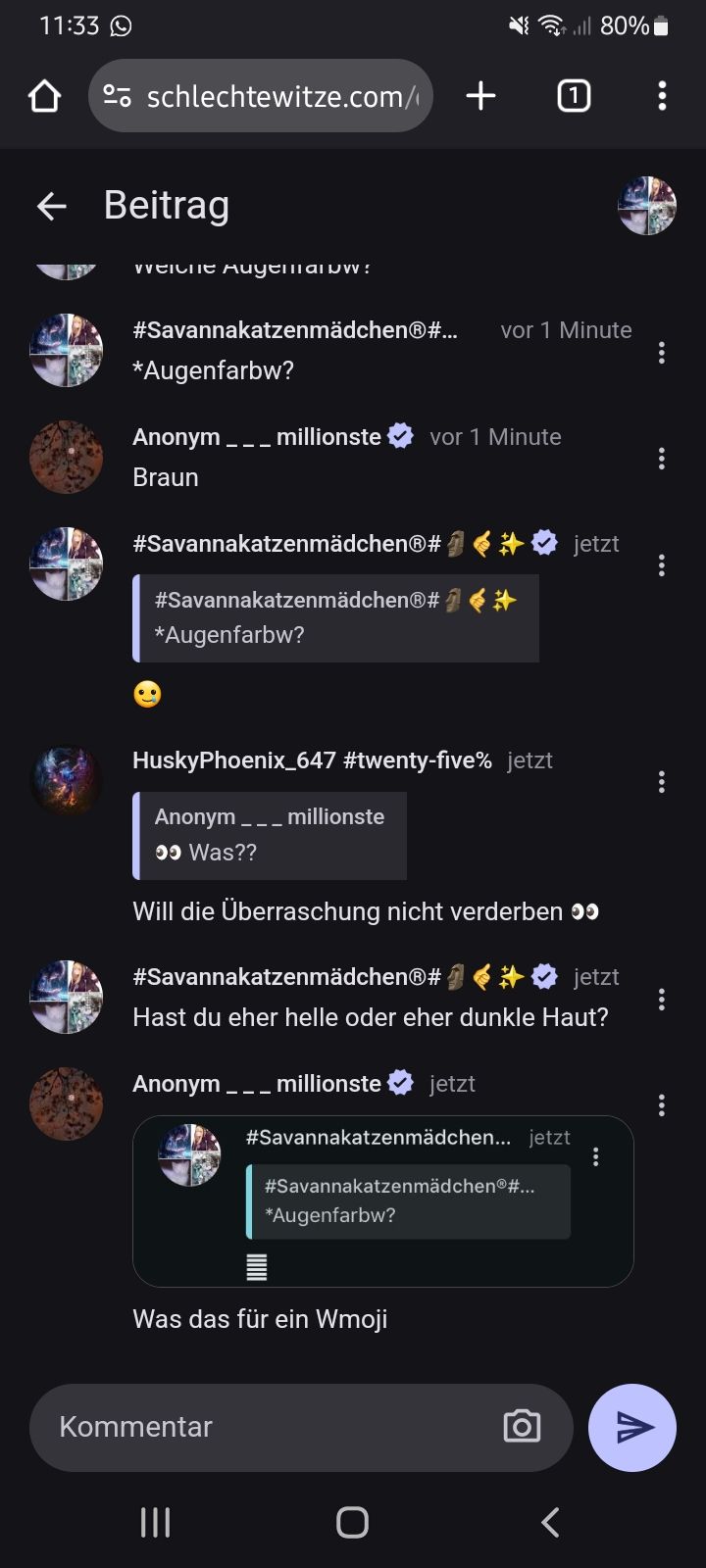Screen dimensions: 706x1568
Task: Open options on the Haut question comment
Action: [x=662, y=1000]
